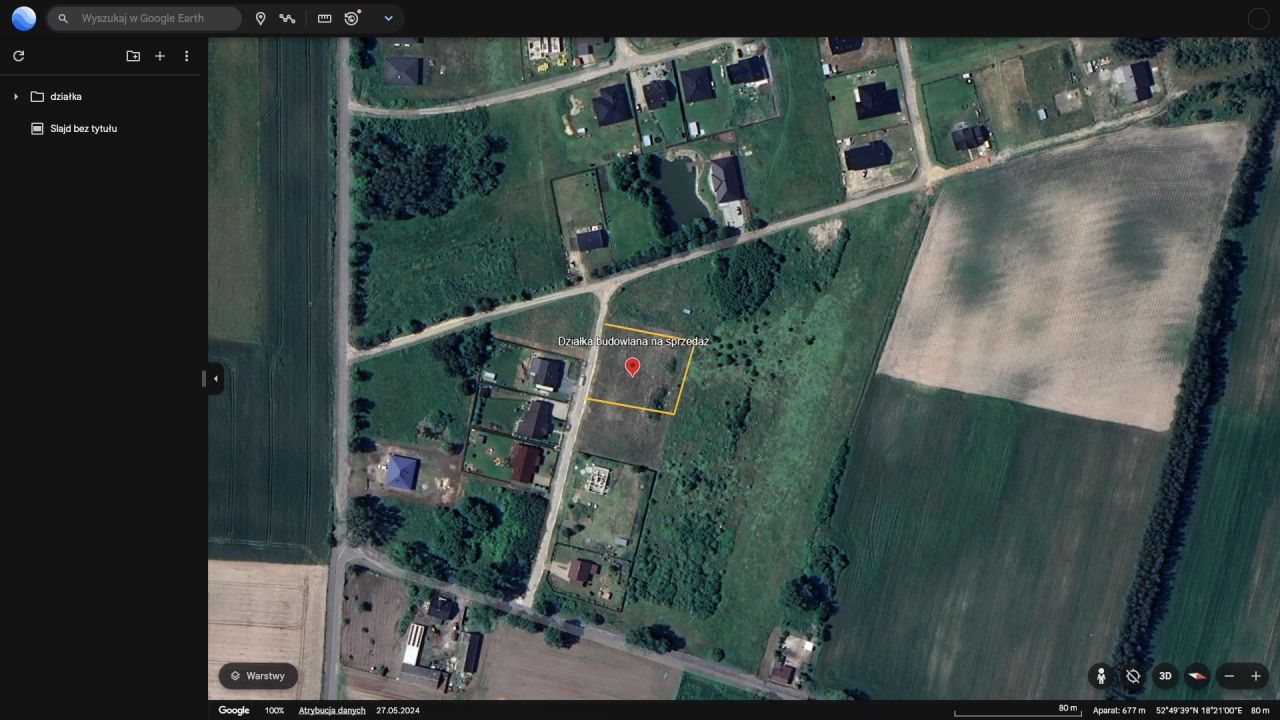
Task: Open the Google Earth home logo
Action: coord(24,18)
